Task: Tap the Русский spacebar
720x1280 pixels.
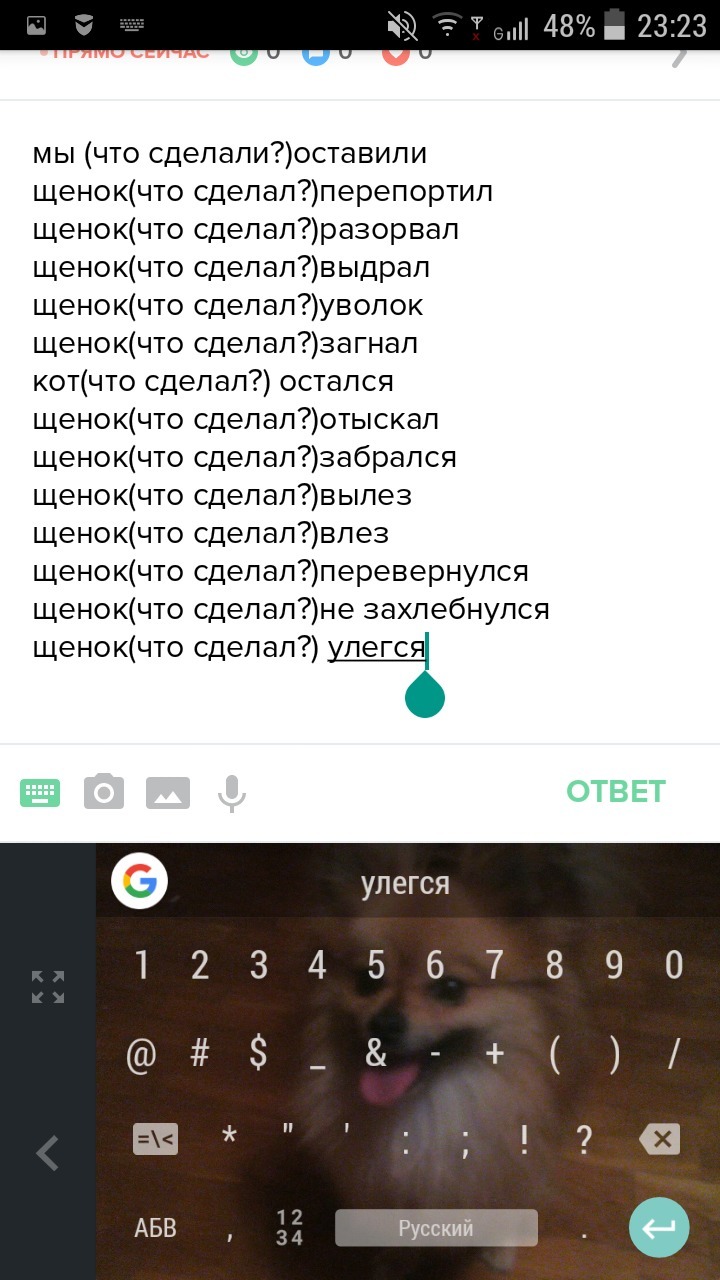Action: click(436, 1228)
